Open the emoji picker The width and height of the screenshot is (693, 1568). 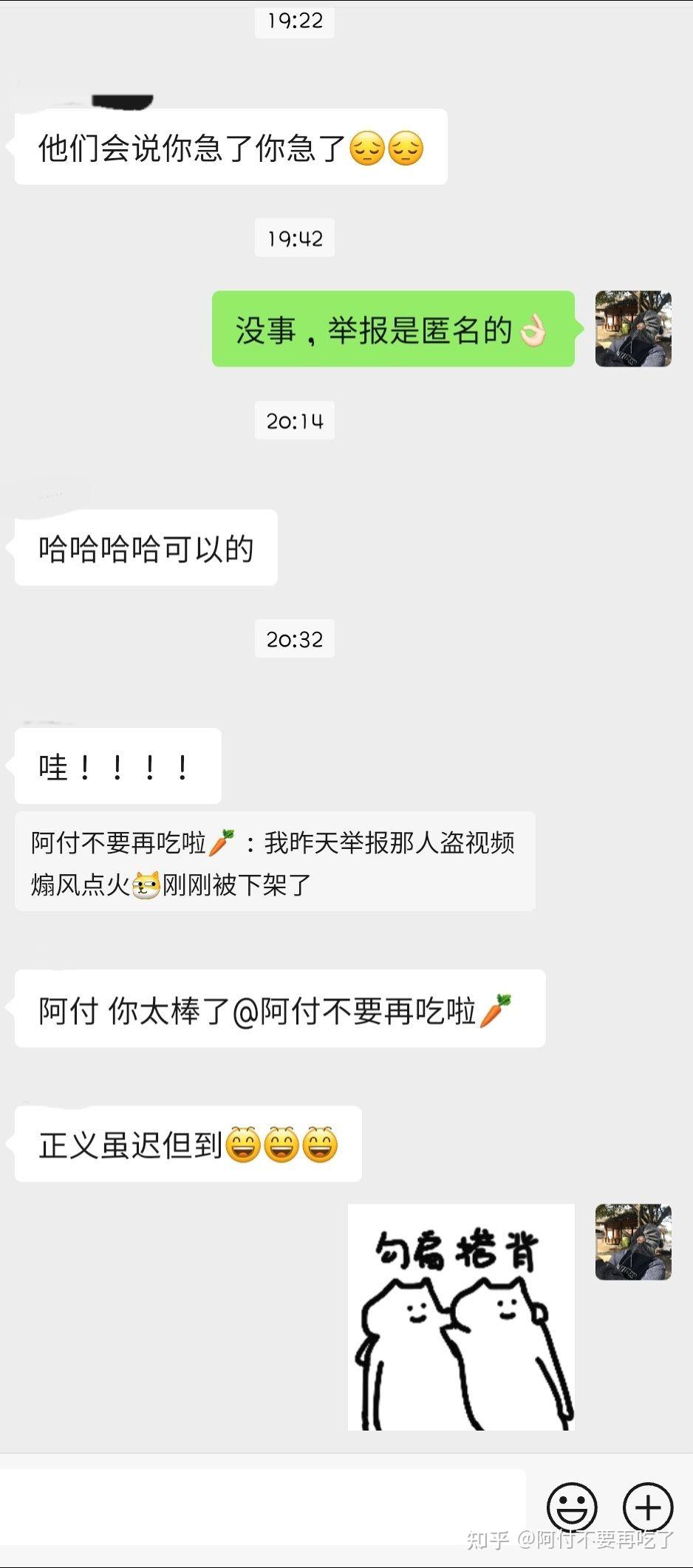pos(571,1507)
